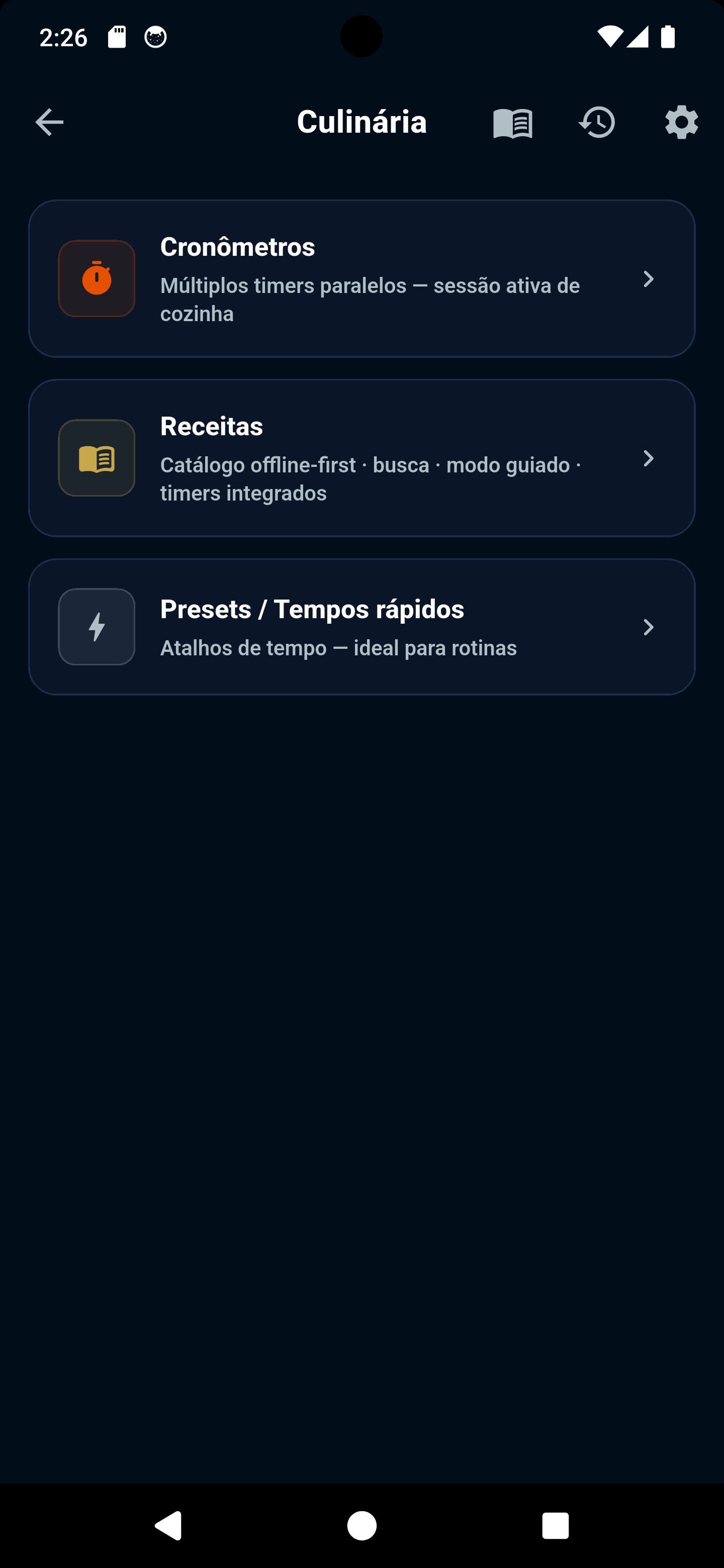Open the Receitas section

(x=361, y=458)
